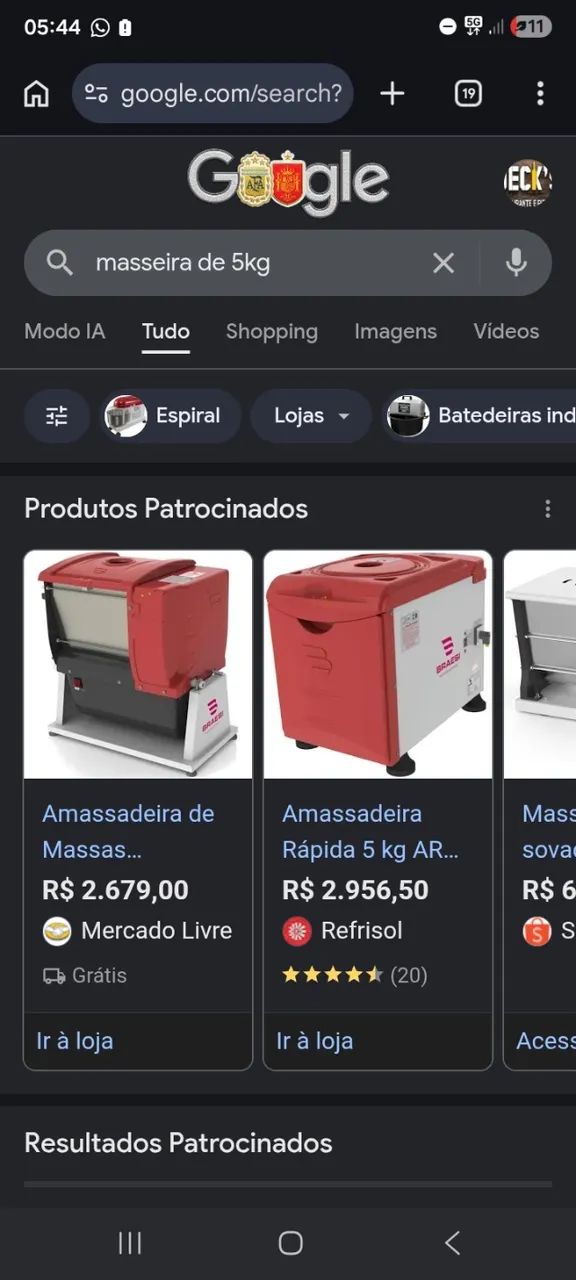Open a new browser tab
Screen dimensions: 576x1280
pos(392,94)
